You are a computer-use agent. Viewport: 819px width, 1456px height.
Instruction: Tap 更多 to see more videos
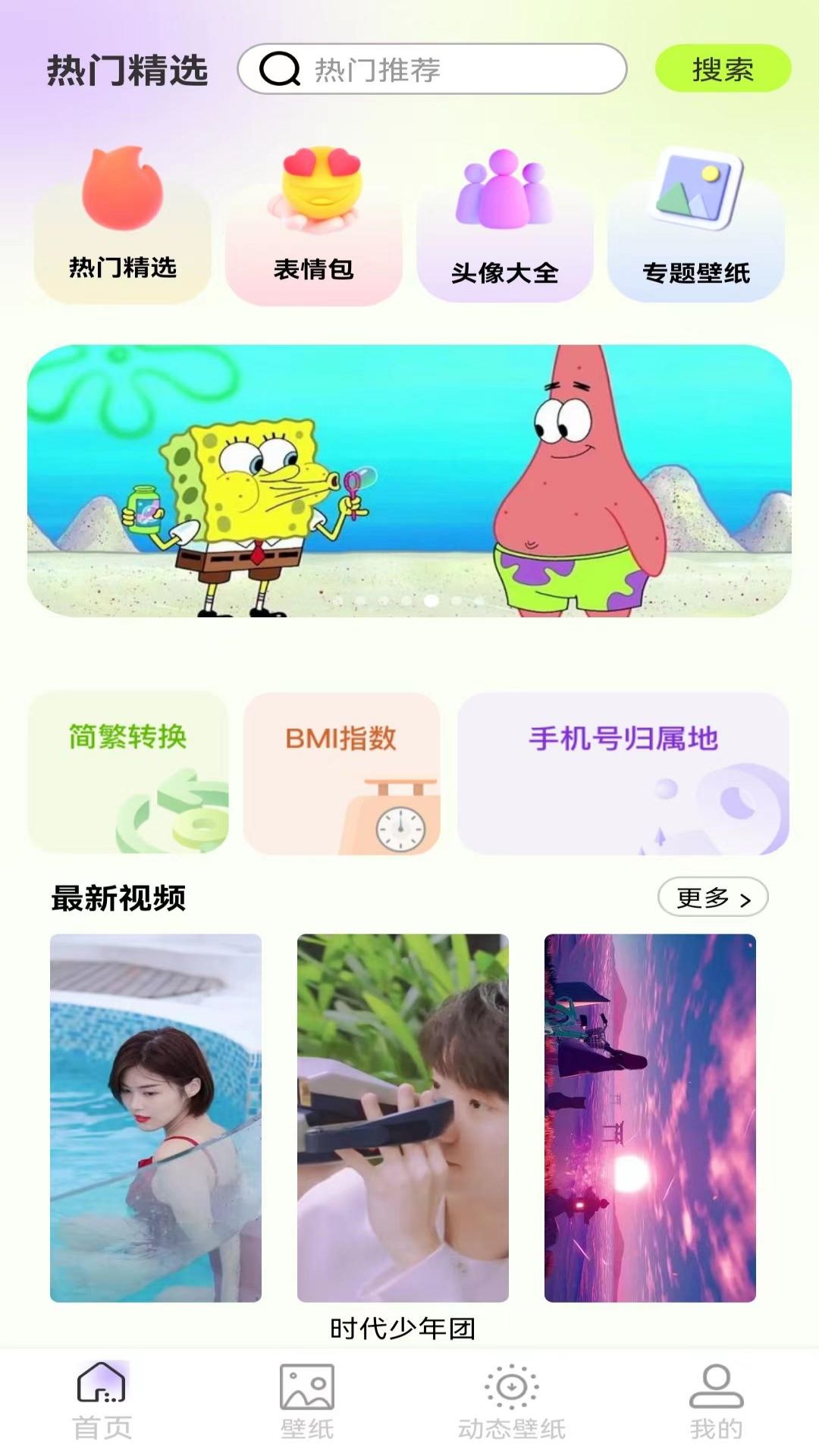tap(713, 898)
